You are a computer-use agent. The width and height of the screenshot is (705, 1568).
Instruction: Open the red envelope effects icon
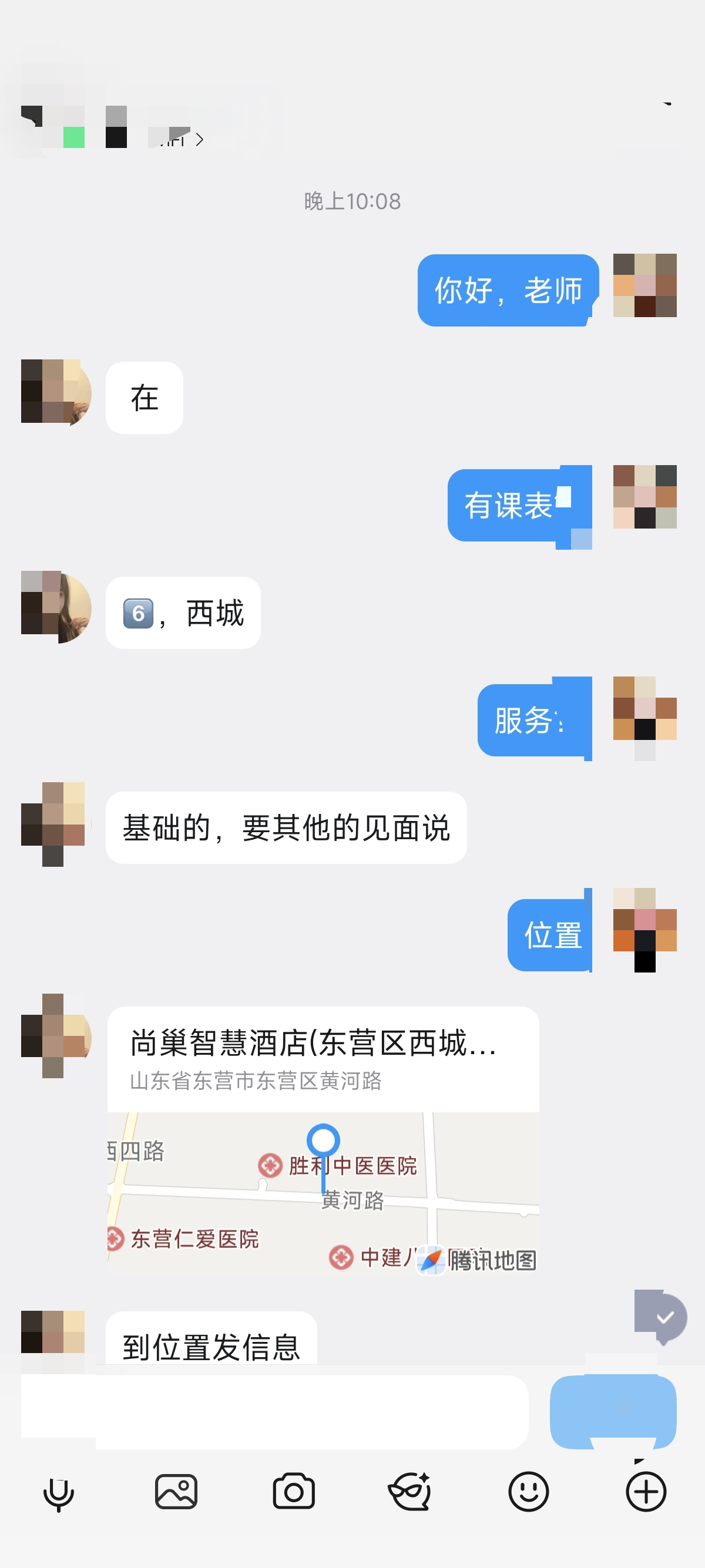tap(410, 1491)
